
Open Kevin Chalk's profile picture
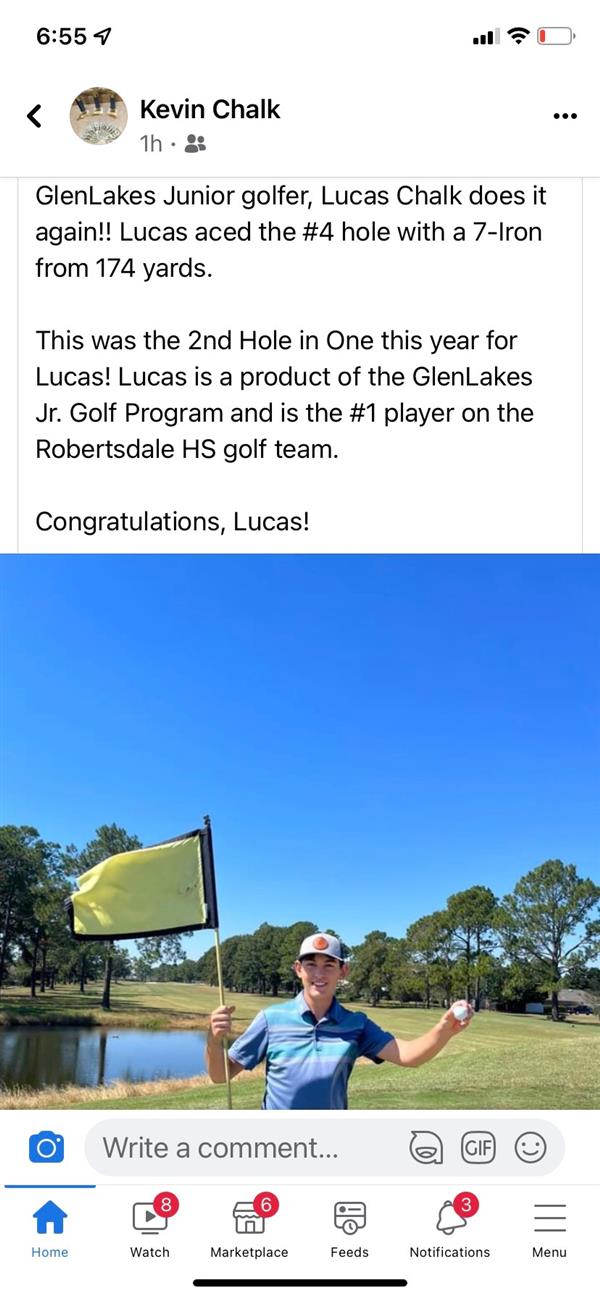98,116
